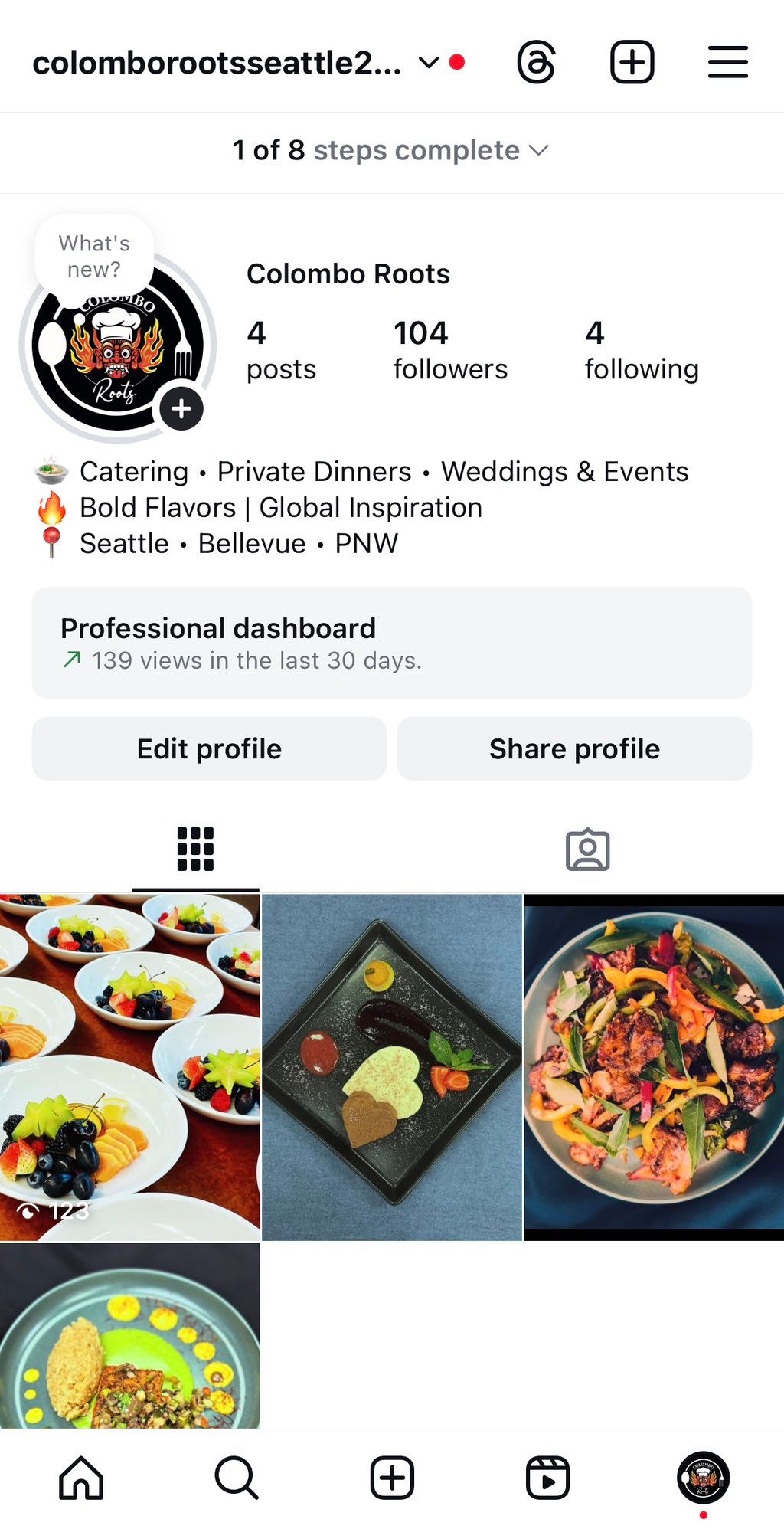Tap the What's new? note bubble
Viewport: 784px width, 1529px height.
94,257
